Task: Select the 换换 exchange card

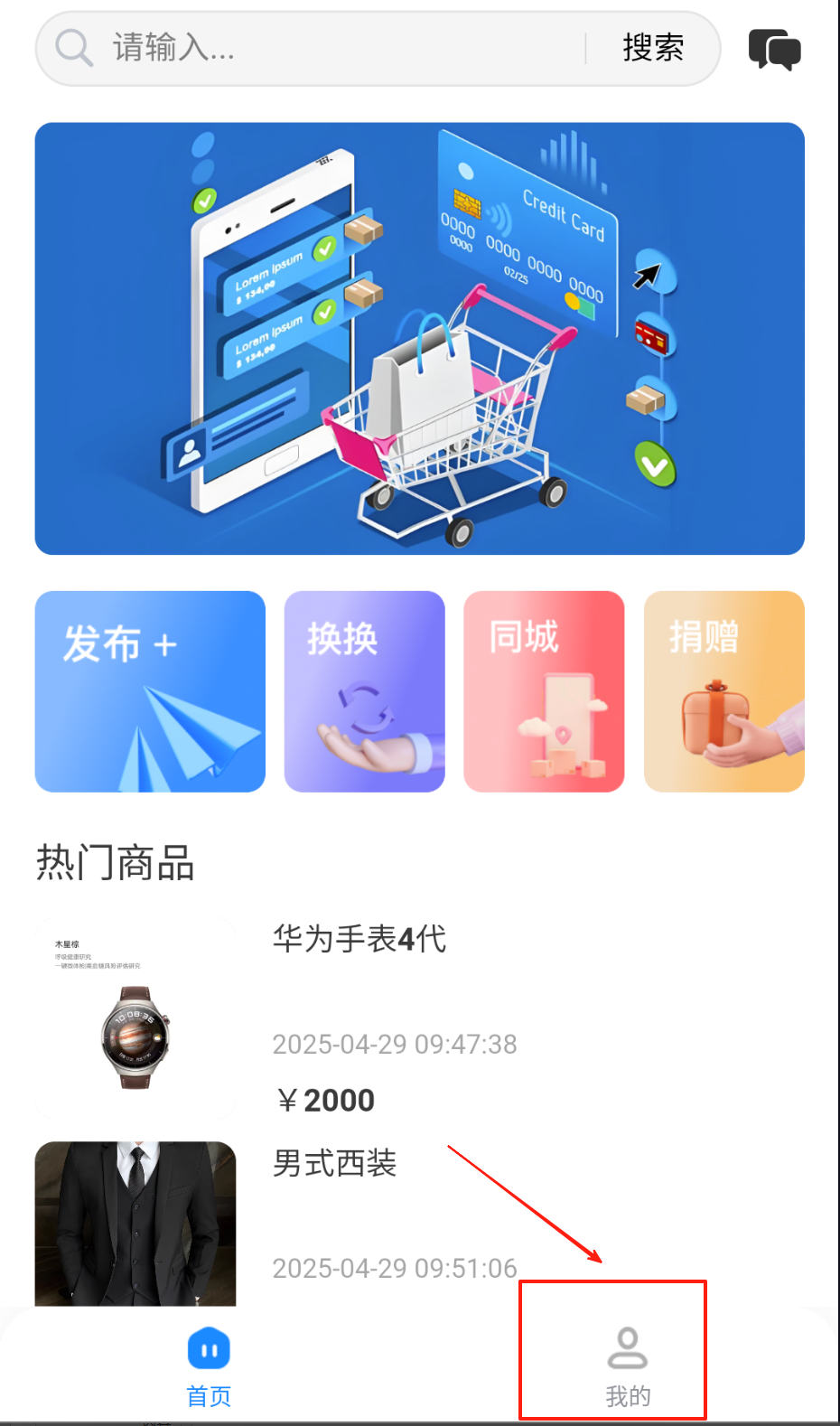Action: point(364,691)
